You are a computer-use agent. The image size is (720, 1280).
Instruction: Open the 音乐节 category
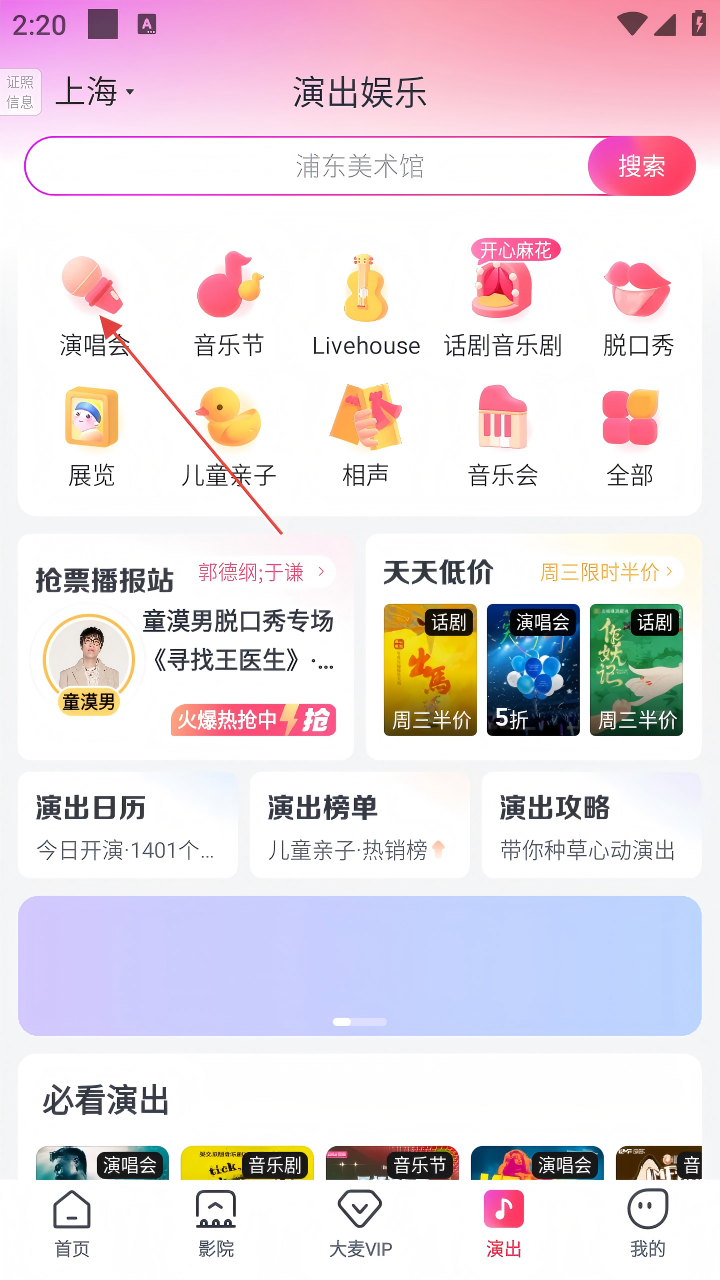(229, 304)
